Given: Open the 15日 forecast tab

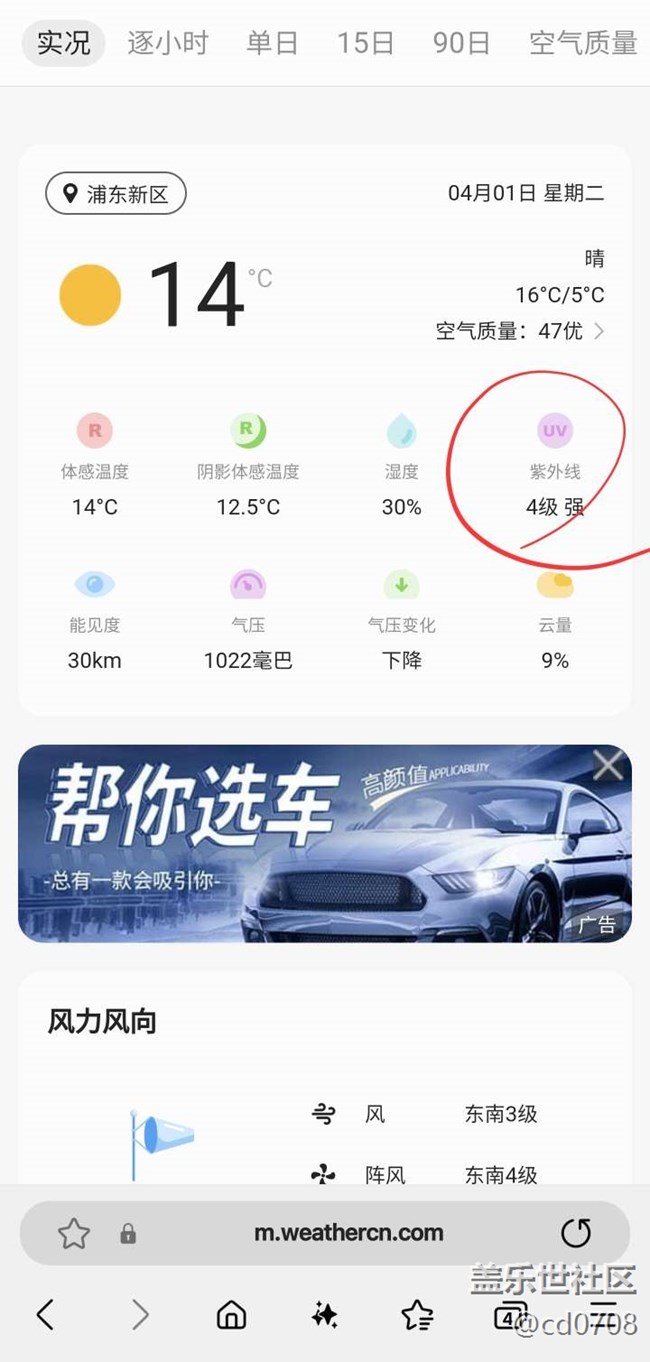Looking at the screenshot, I should 365,43.
